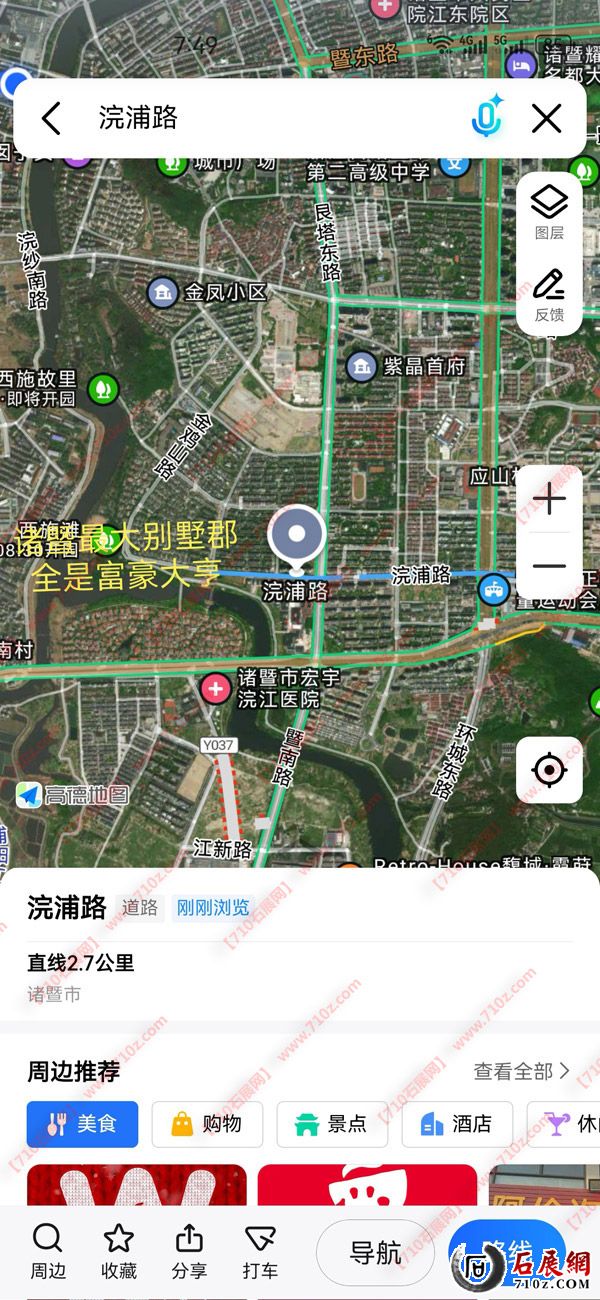Hail a ride with 打车
The image size is (600, 1300).
point(260,1251)
